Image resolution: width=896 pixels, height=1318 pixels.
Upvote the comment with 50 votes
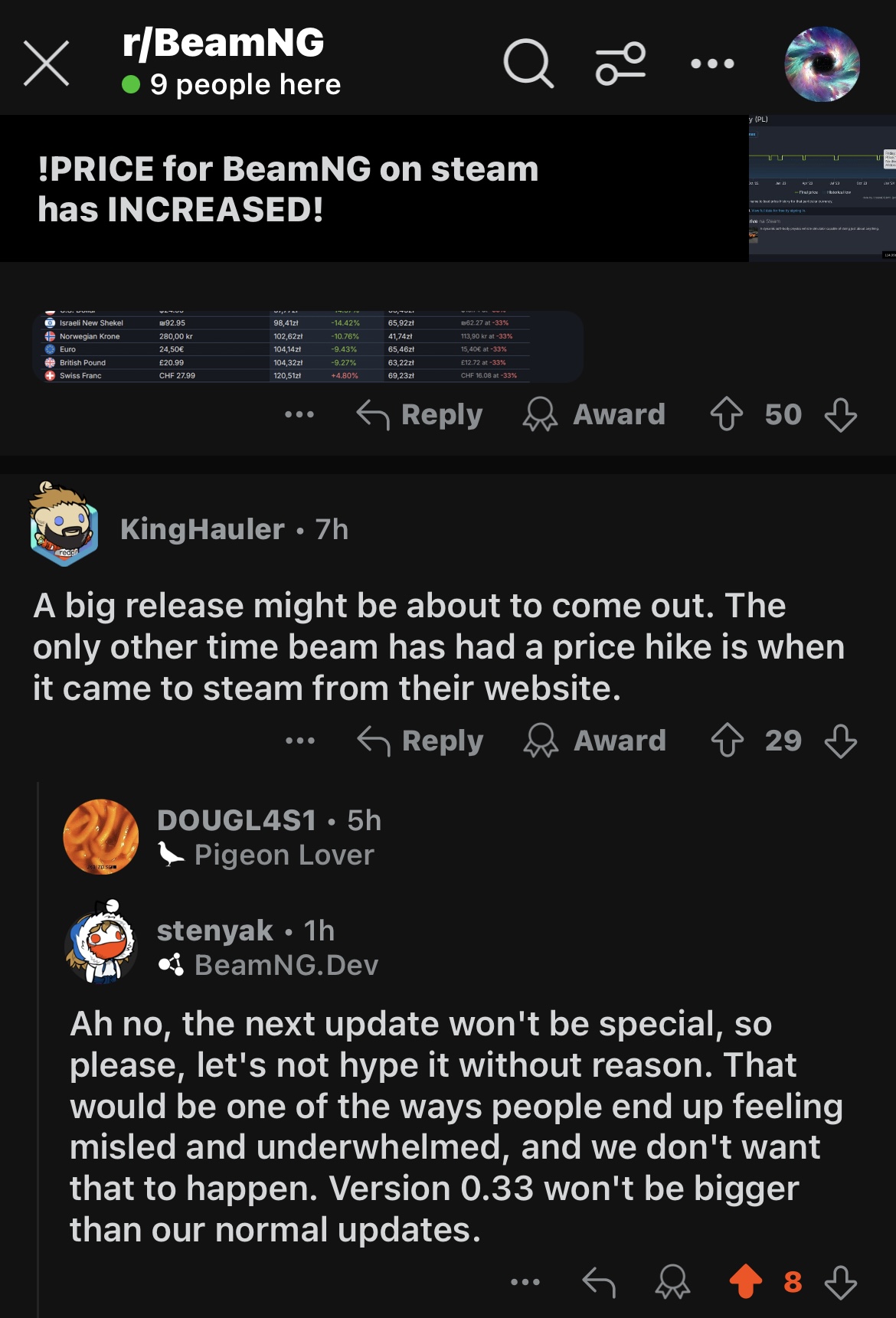[x=727, y=415]
